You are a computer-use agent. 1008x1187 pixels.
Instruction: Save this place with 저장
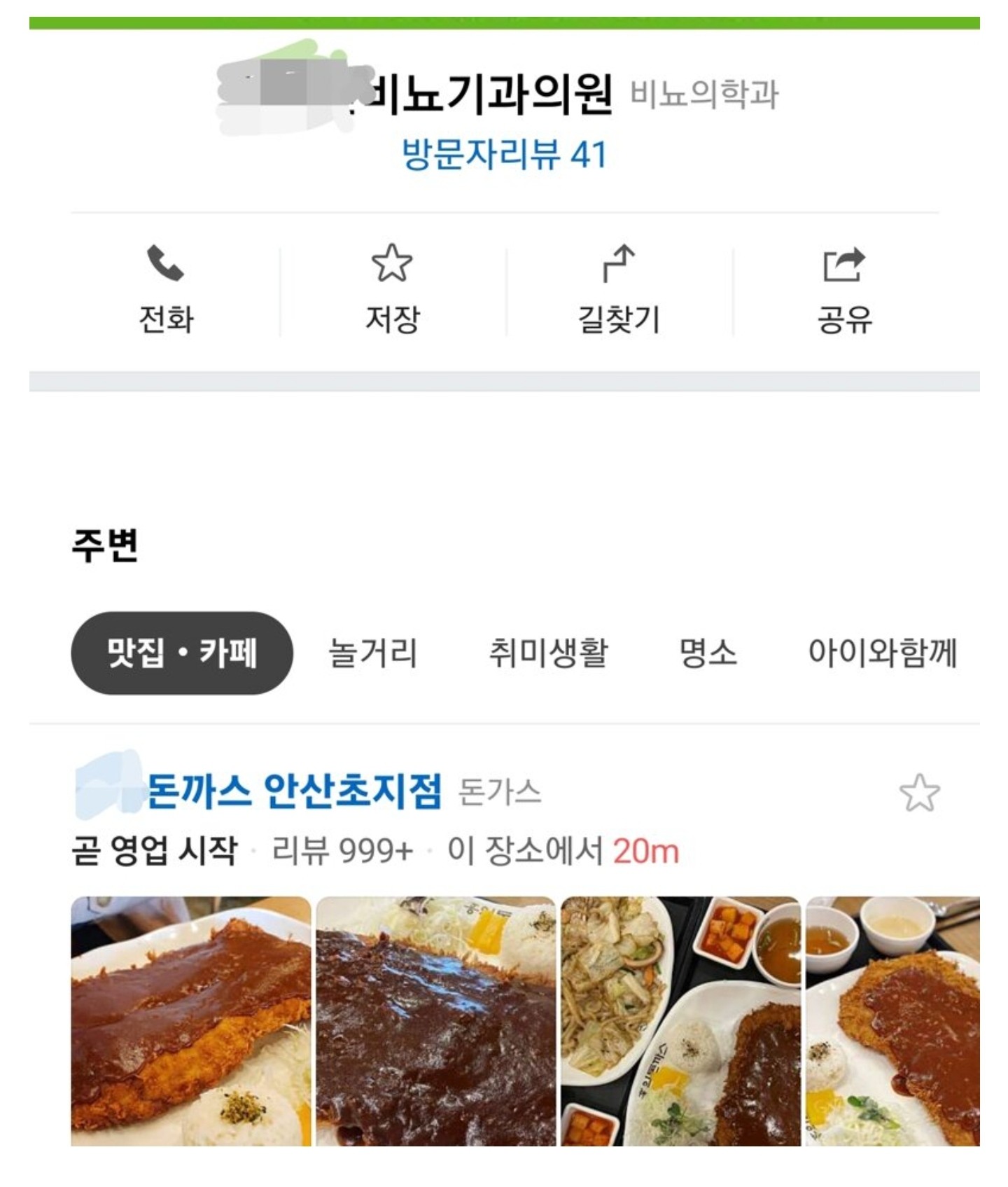point(392,290)
